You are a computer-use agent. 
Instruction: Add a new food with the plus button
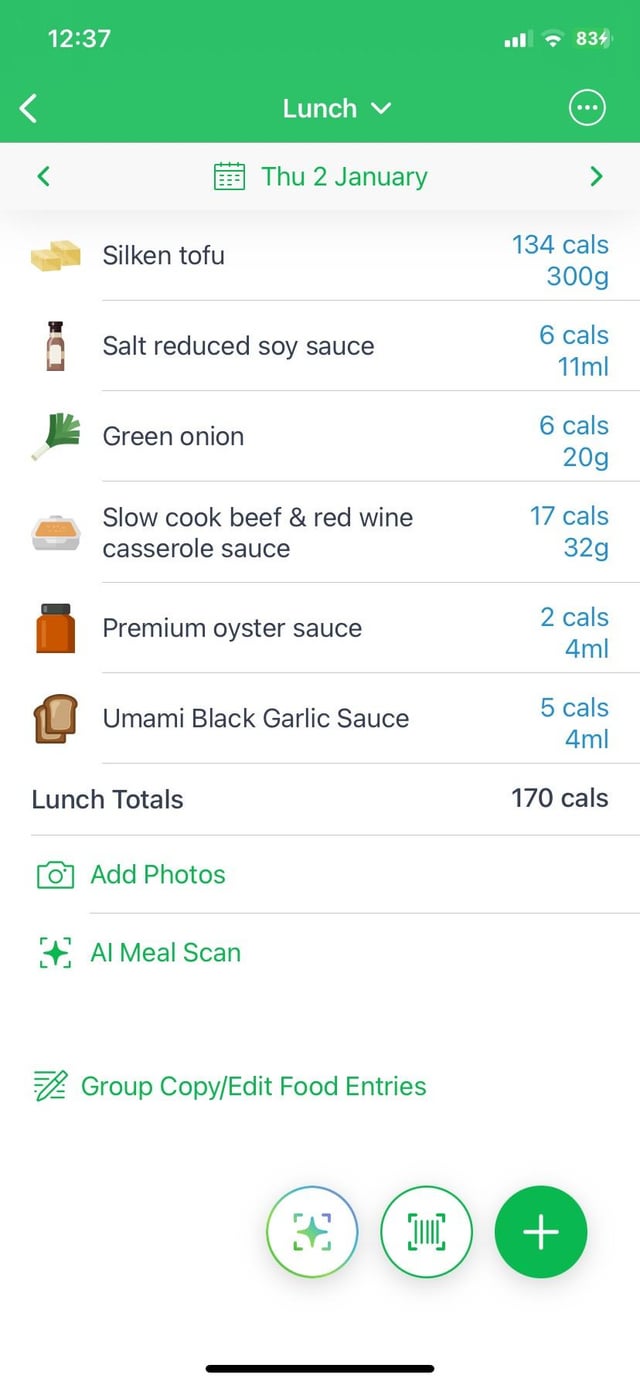point(541,1232)
